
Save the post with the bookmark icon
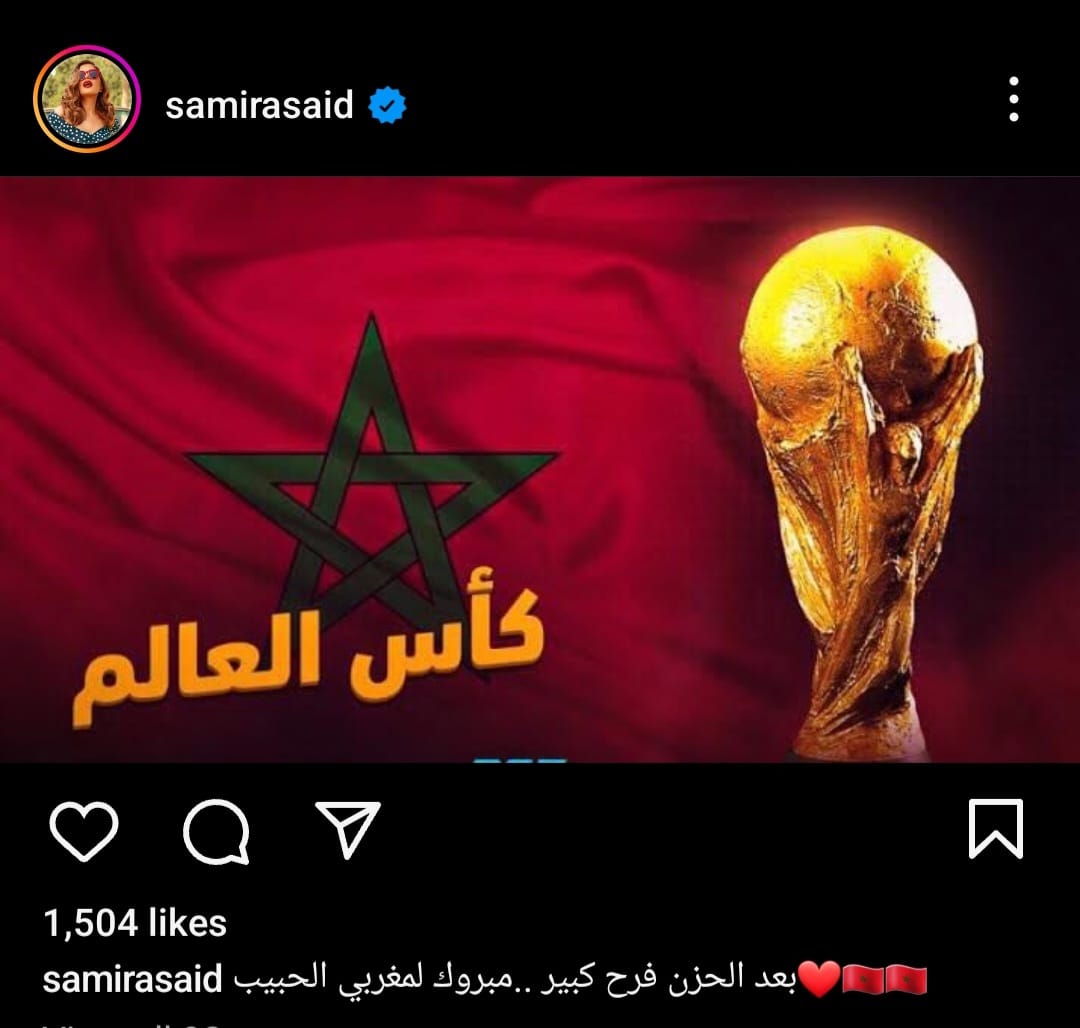996,830
